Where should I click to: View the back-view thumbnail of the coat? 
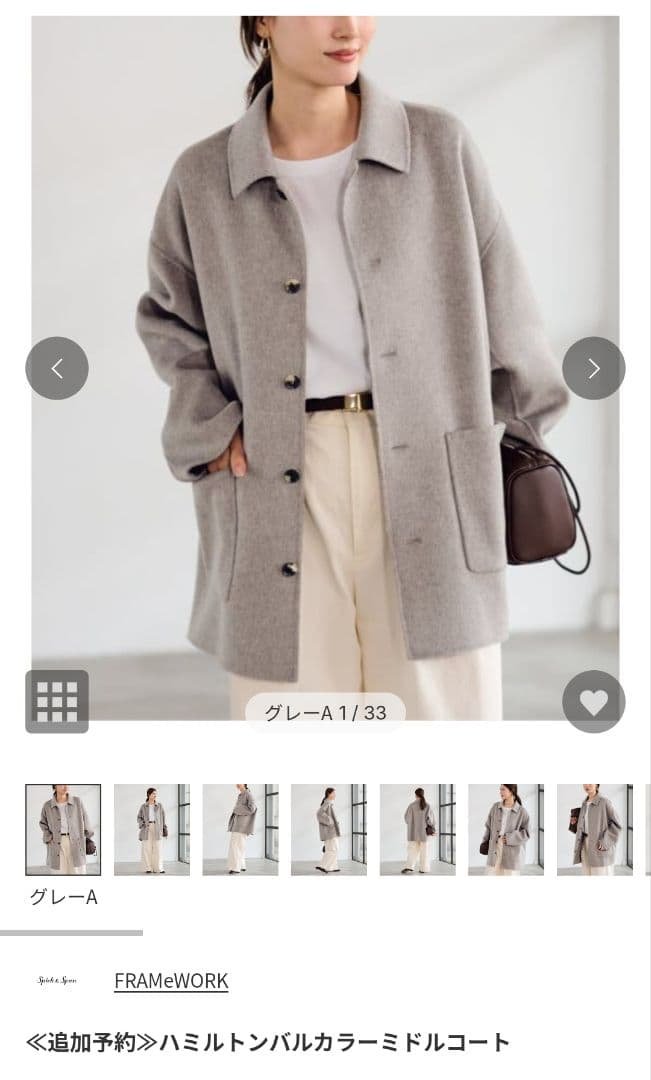point(417,829)
